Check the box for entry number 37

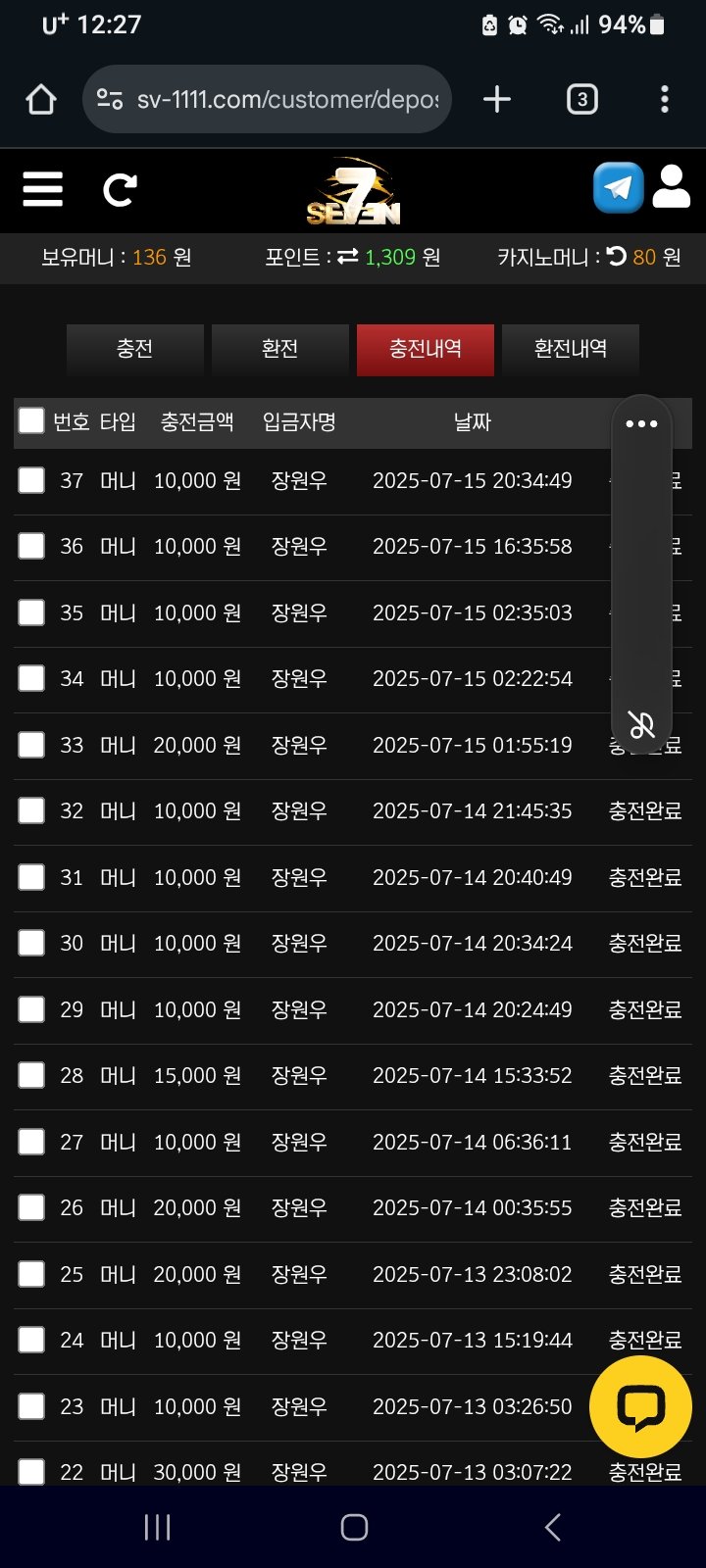click(31, 480)
